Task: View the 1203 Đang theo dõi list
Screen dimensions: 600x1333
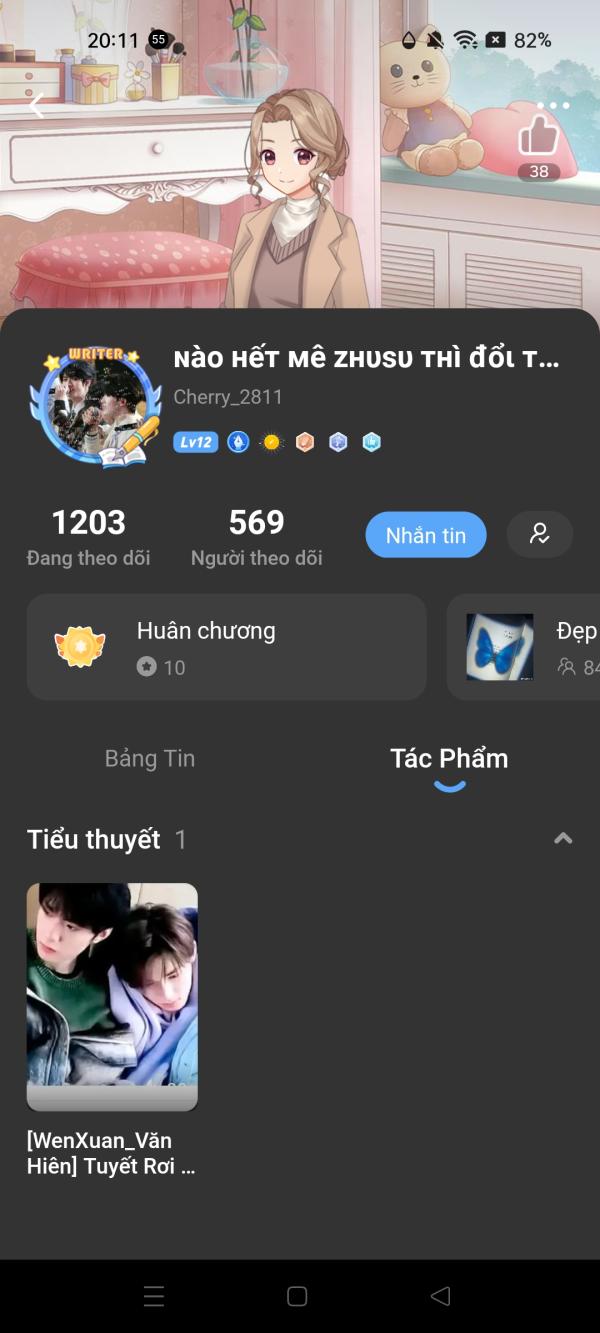Action: (x=89, y=536)
